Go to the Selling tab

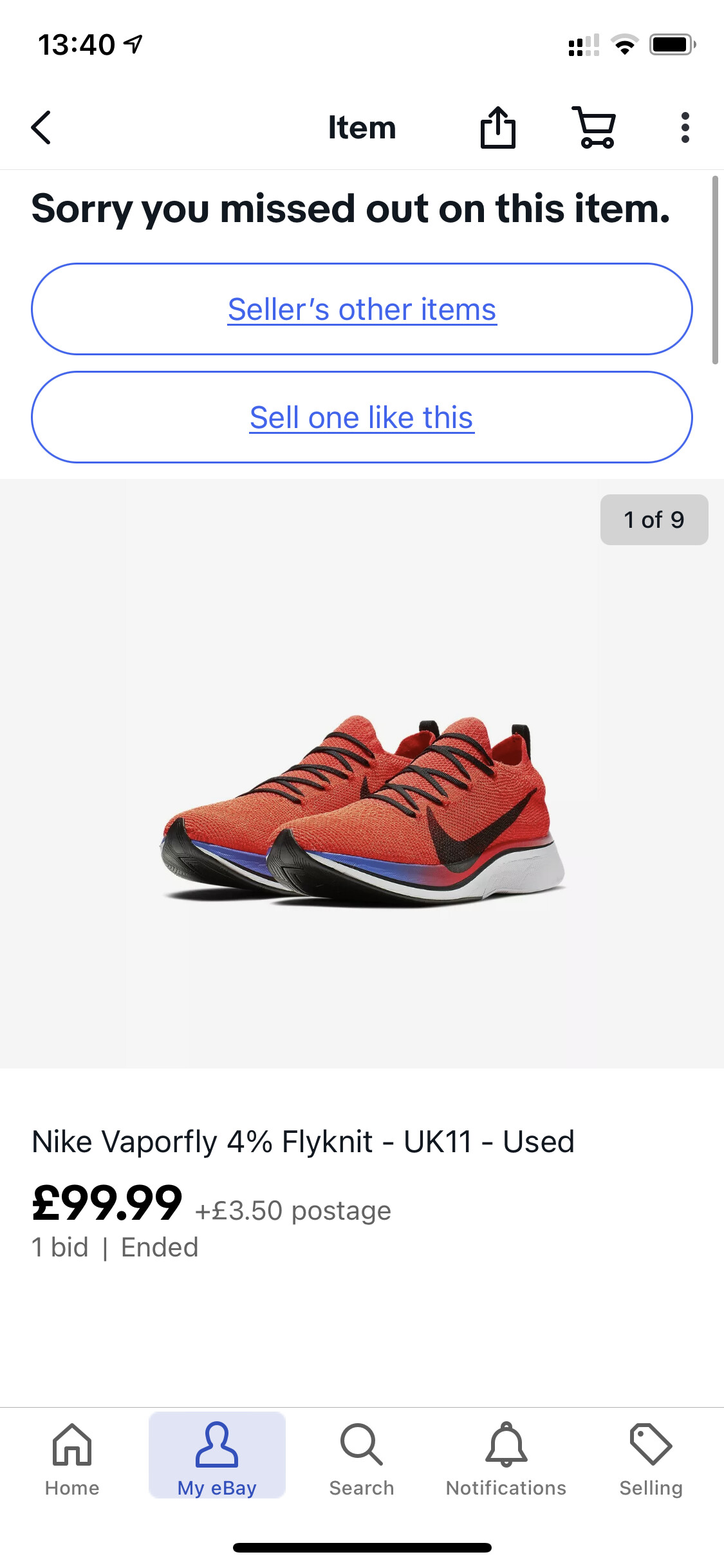coord(651,1459)
